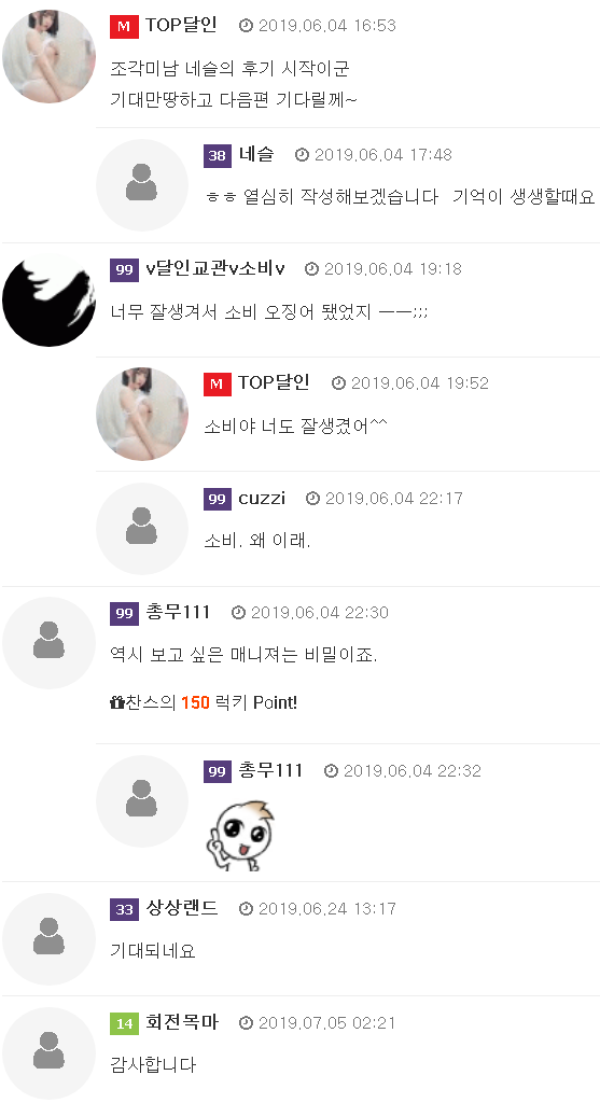The image size is (600, 1103).
Task: Tap TOP달인's avatar on the 19:52 reply
Action: [142, 414]
